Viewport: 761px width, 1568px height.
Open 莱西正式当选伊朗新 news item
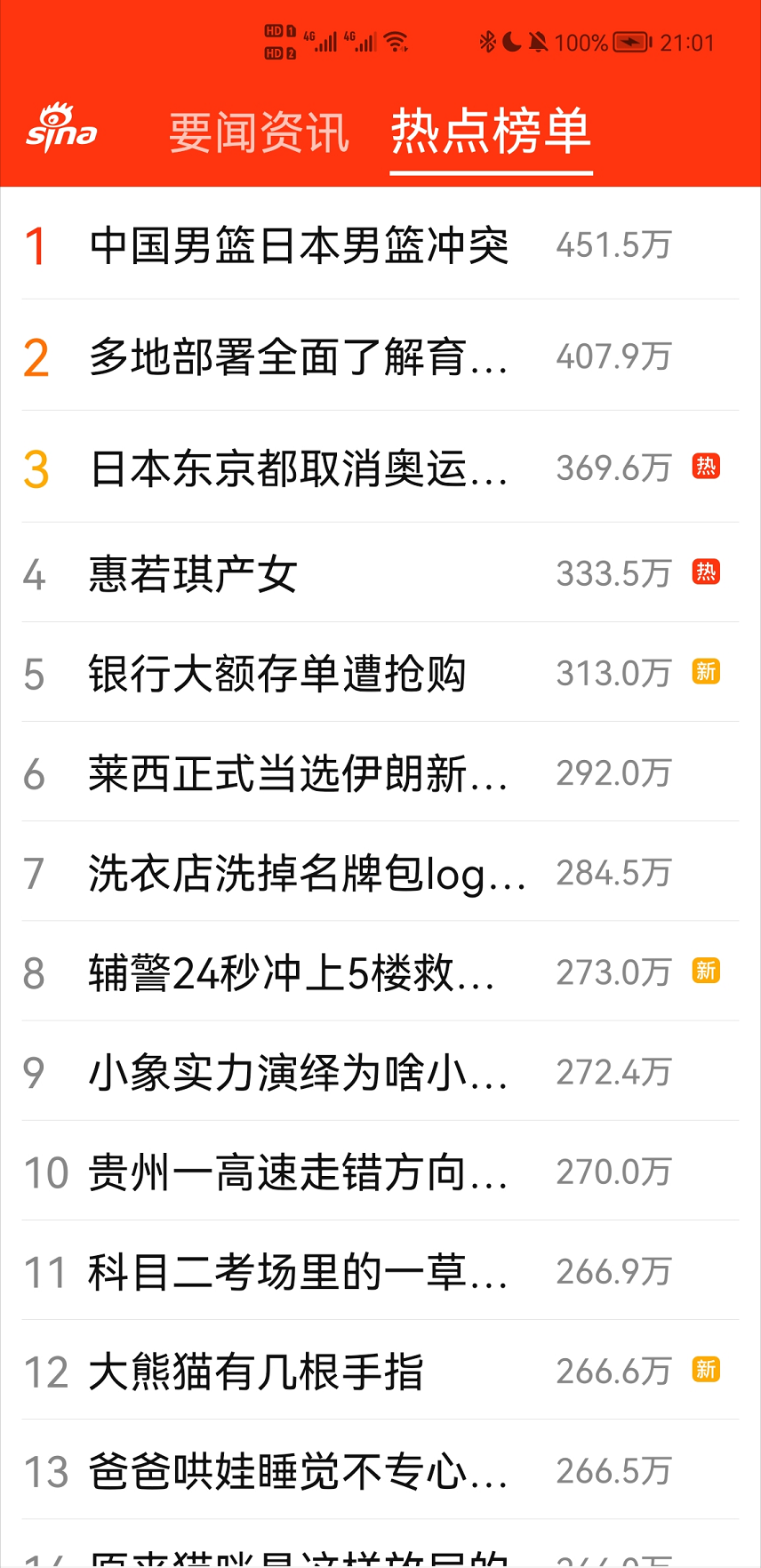point(299,773)
